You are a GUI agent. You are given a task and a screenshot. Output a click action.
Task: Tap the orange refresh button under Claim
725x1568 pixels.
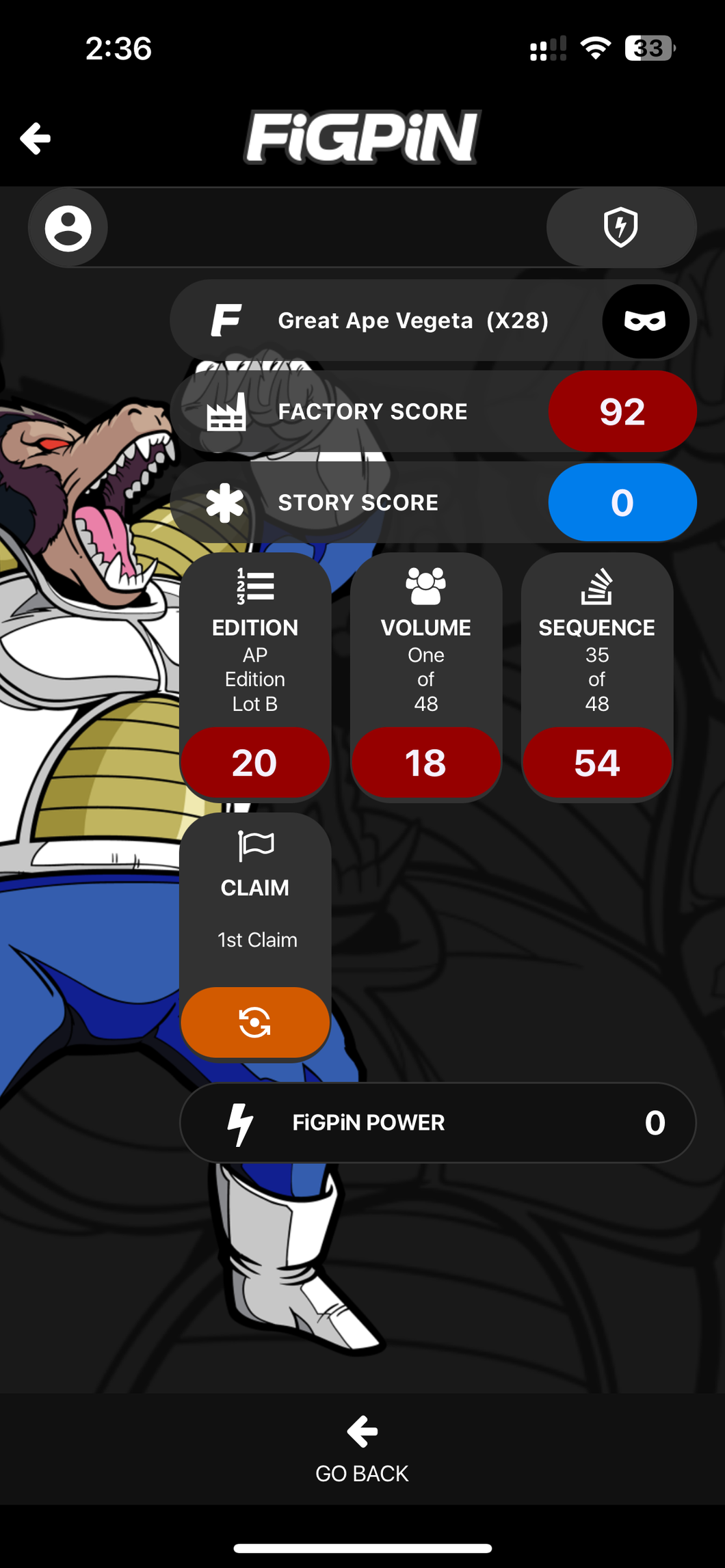click(255, 1023)
